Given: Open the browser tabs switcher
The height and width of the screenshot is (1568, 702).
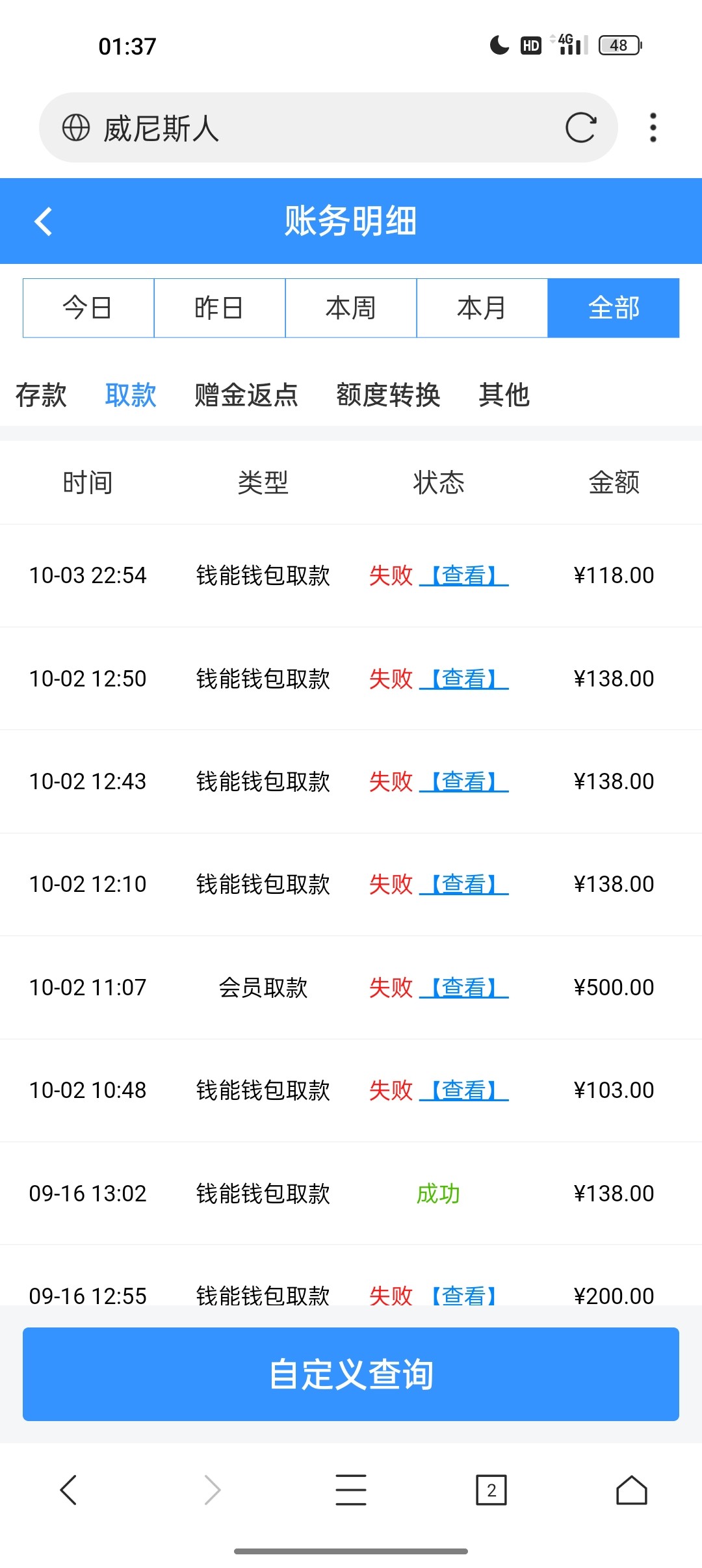Looking at the screenshot, I should [491, 1490].
